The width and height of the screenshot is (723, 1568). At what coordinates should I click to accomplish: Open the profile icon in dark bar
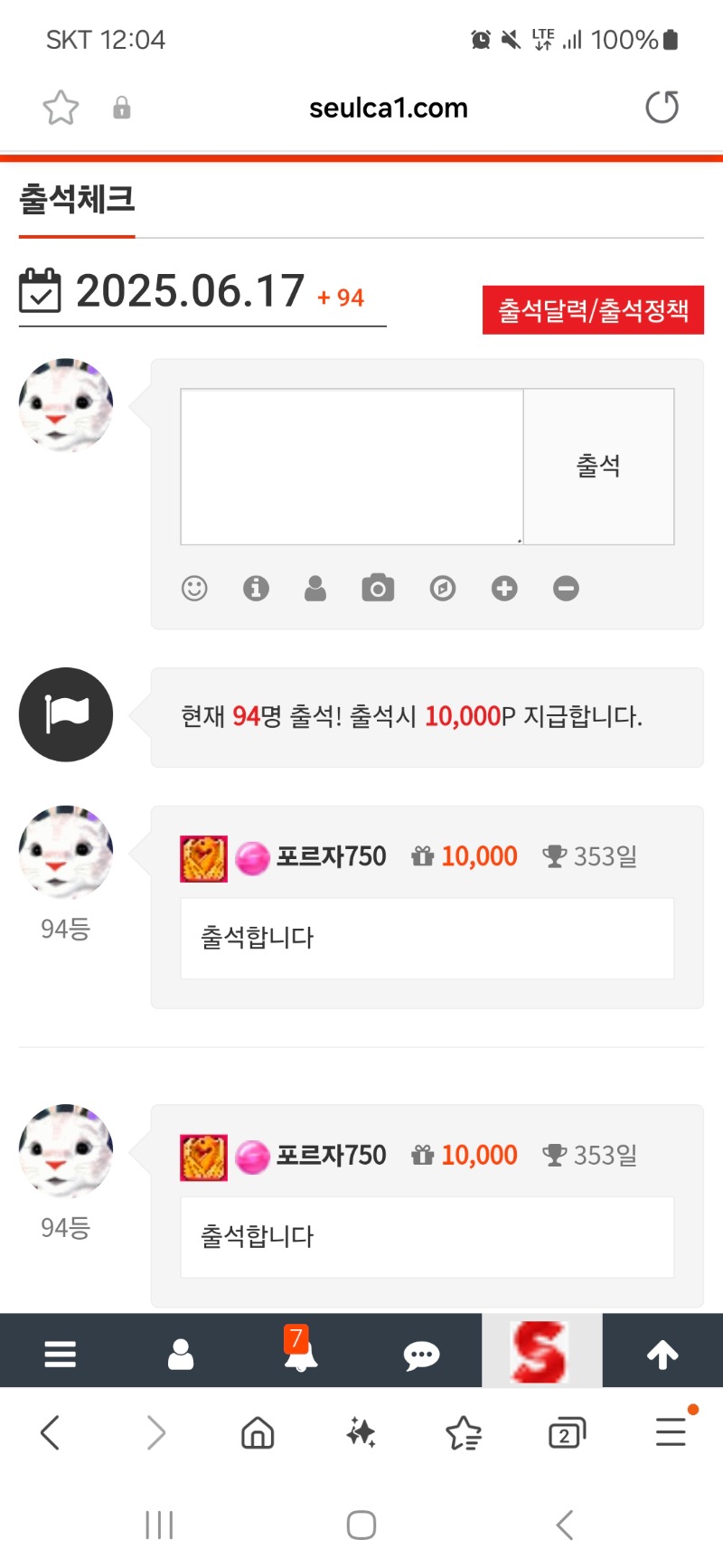(181, 1354)
